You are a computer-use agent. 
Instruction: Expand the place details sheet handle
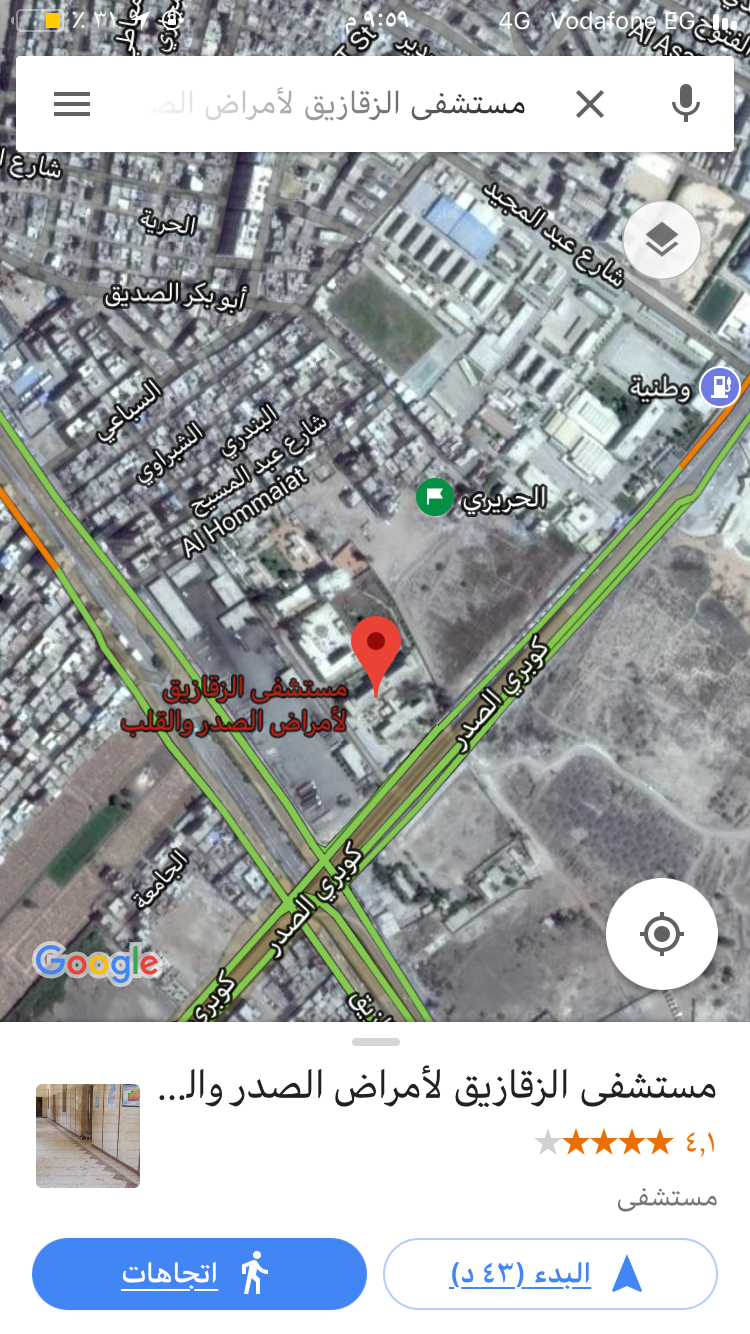376,1042
